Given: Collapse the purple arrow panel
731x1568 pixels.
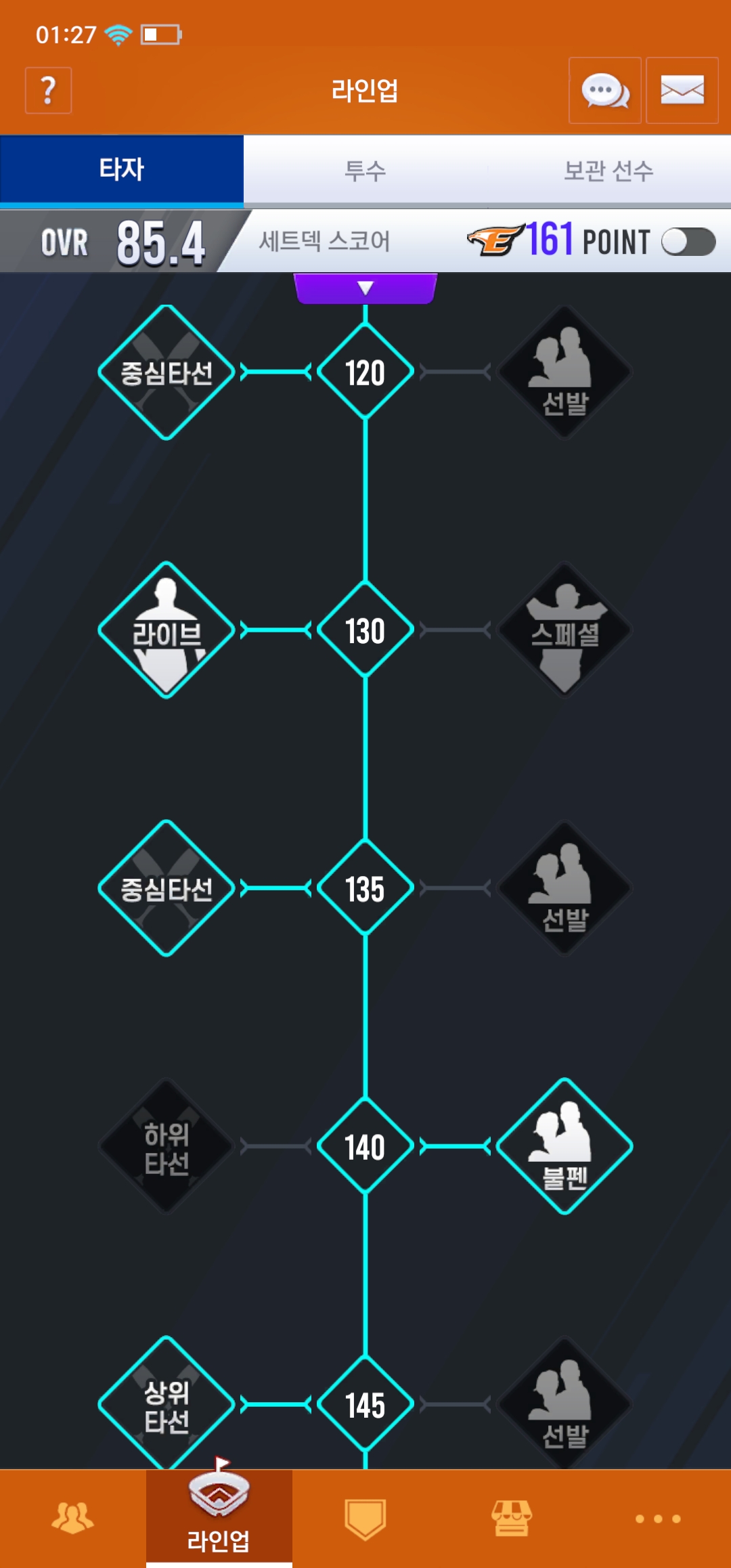Looking at the screenshot, I should [x=365, y=288].
